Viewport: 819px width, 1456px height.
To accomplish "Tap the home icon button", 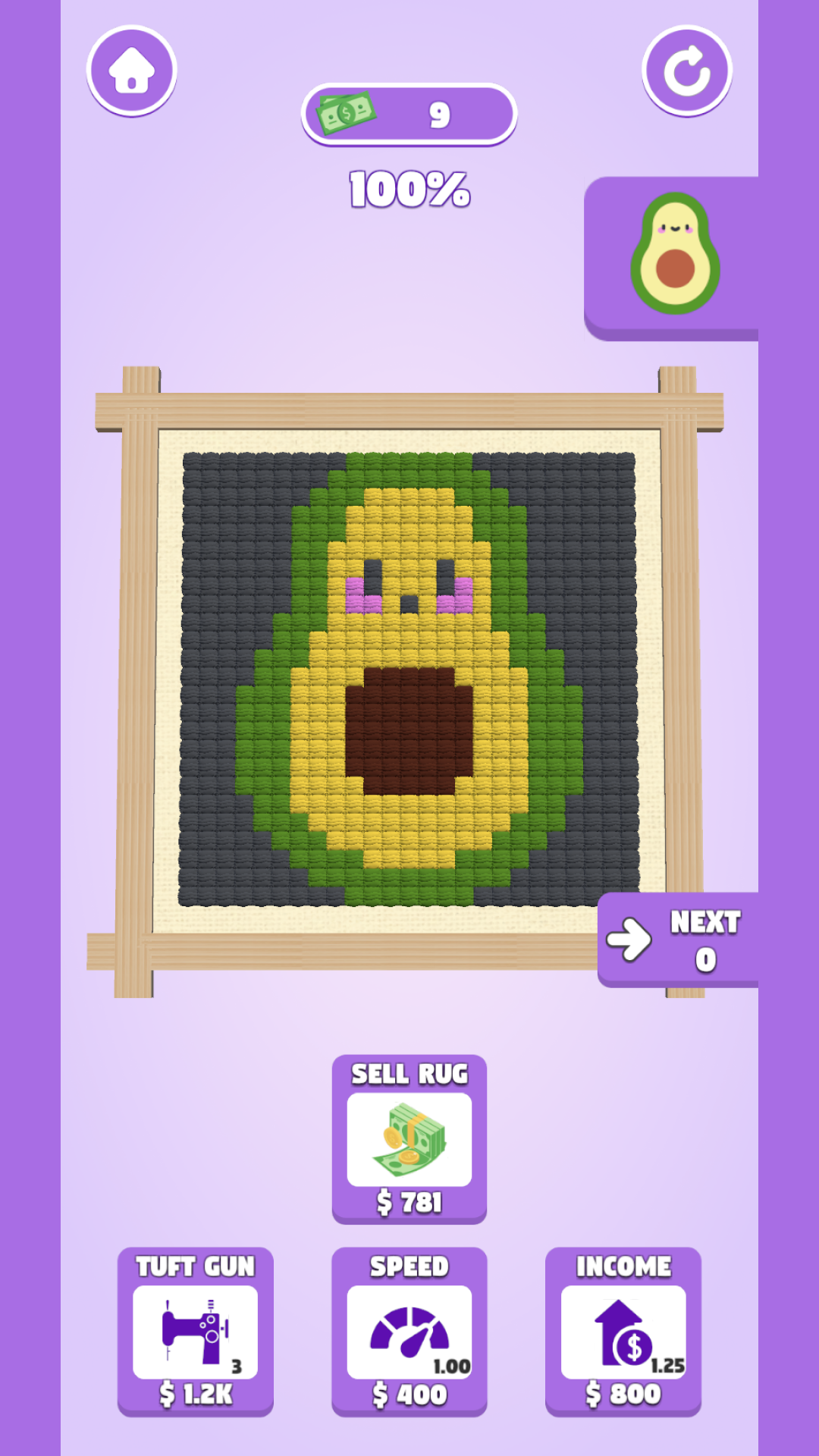I will coord(132,71).
